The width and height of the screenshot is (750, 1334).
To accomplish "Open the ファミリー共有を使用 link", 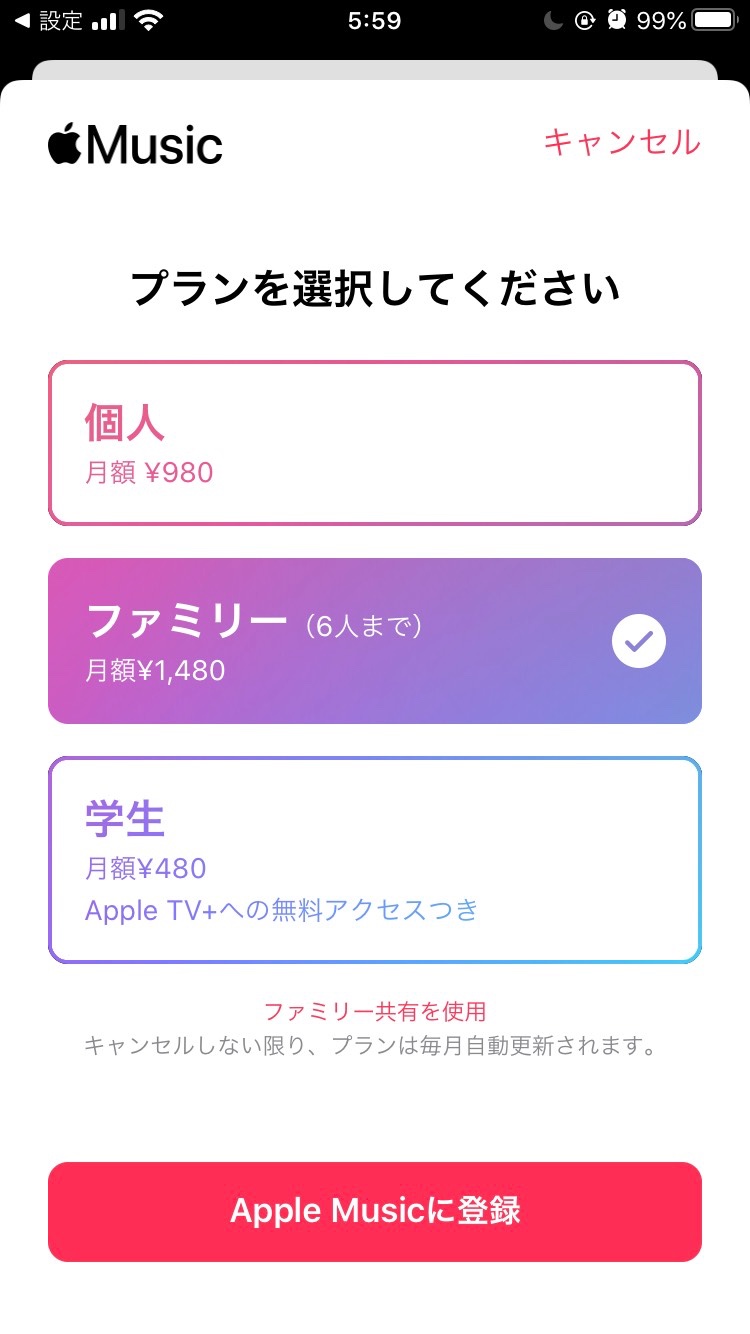I will 375,1012.
